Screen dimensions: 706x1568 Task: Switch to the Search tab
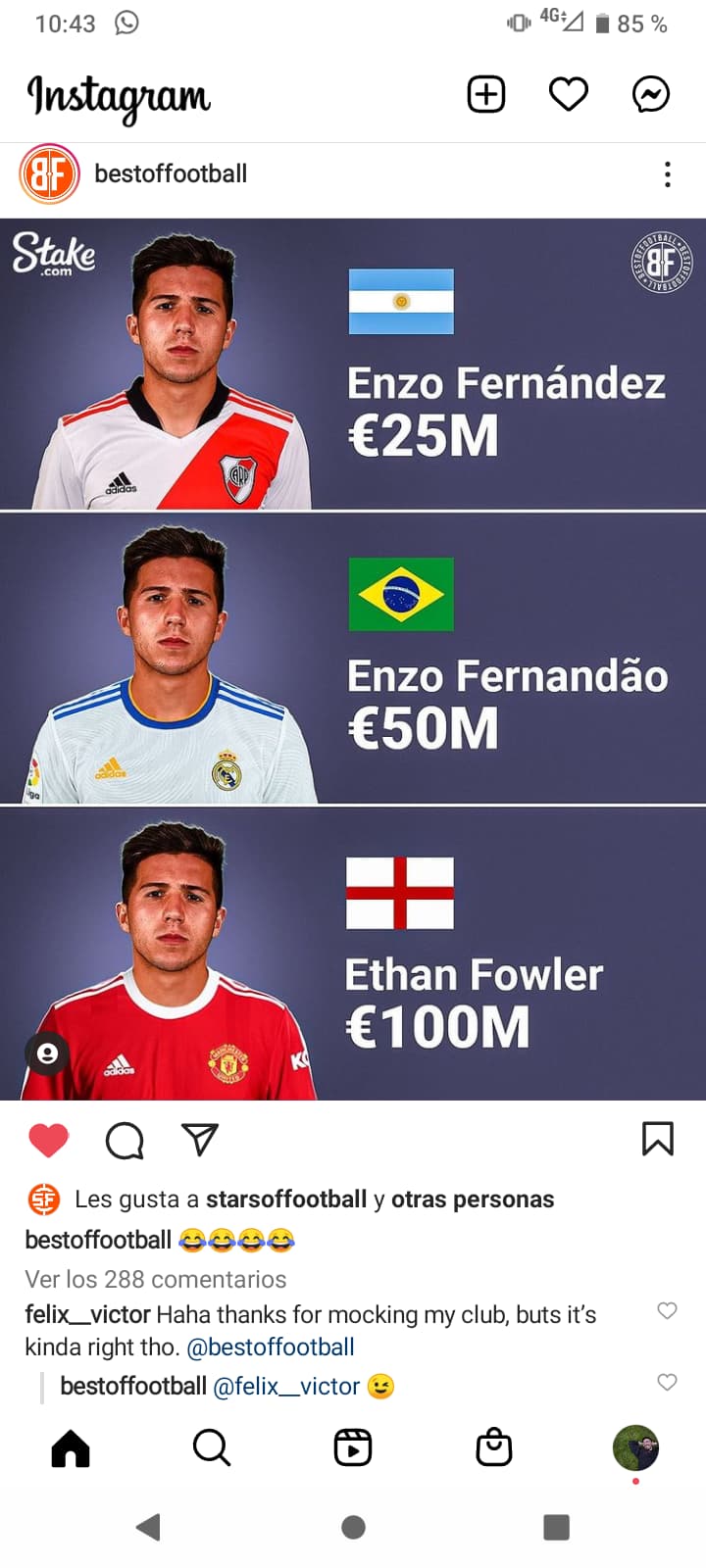(212, 1447)
